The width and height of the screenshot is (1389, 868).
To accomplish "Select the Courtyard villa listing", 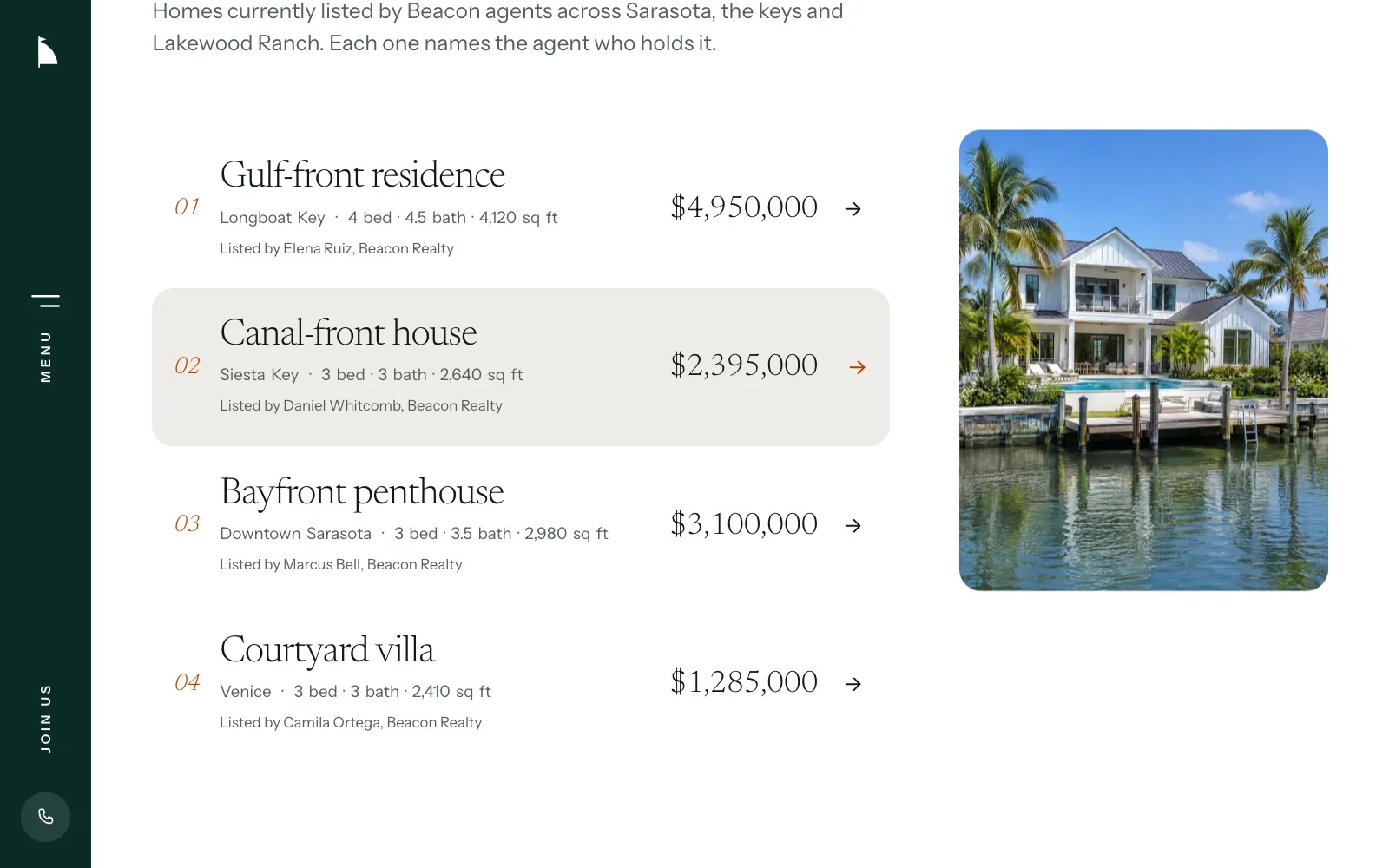I will coord(520,684).
